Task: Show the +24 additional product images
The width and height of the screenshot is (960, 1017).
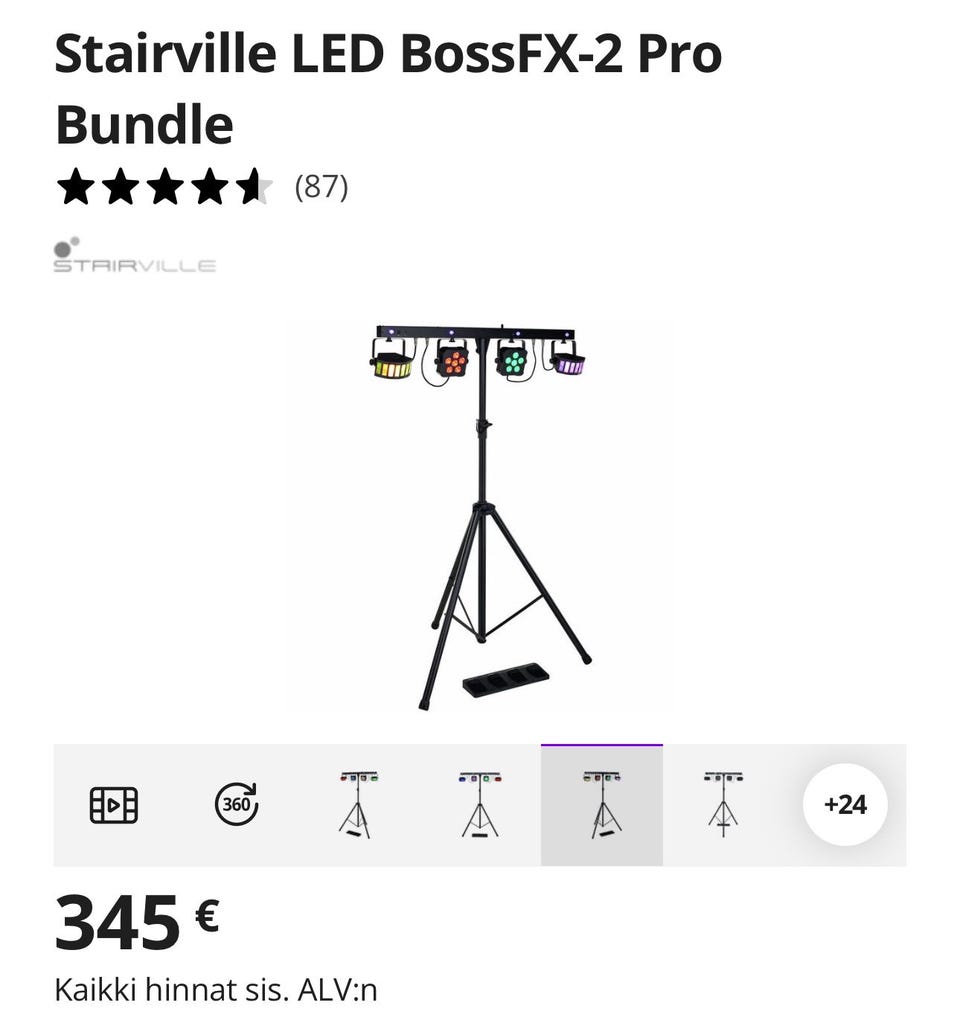Action: 845,805
